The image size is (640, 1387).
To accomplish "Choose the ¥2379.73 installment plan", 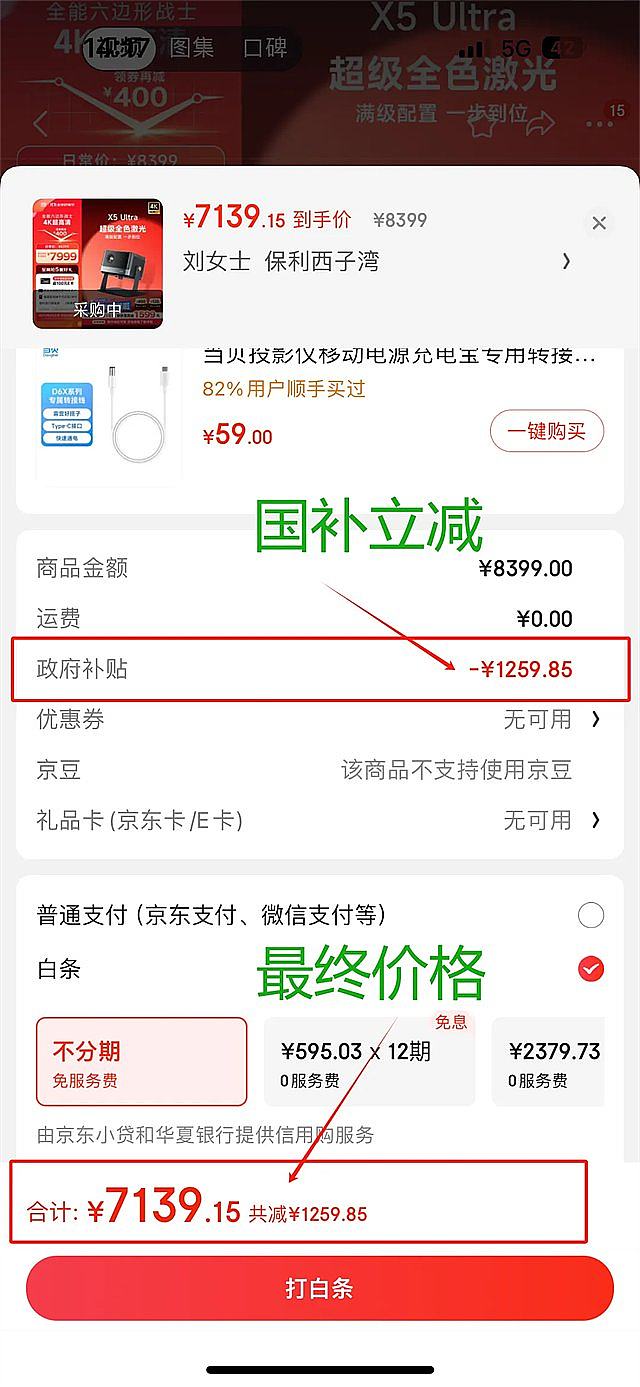I will 552,1061.
